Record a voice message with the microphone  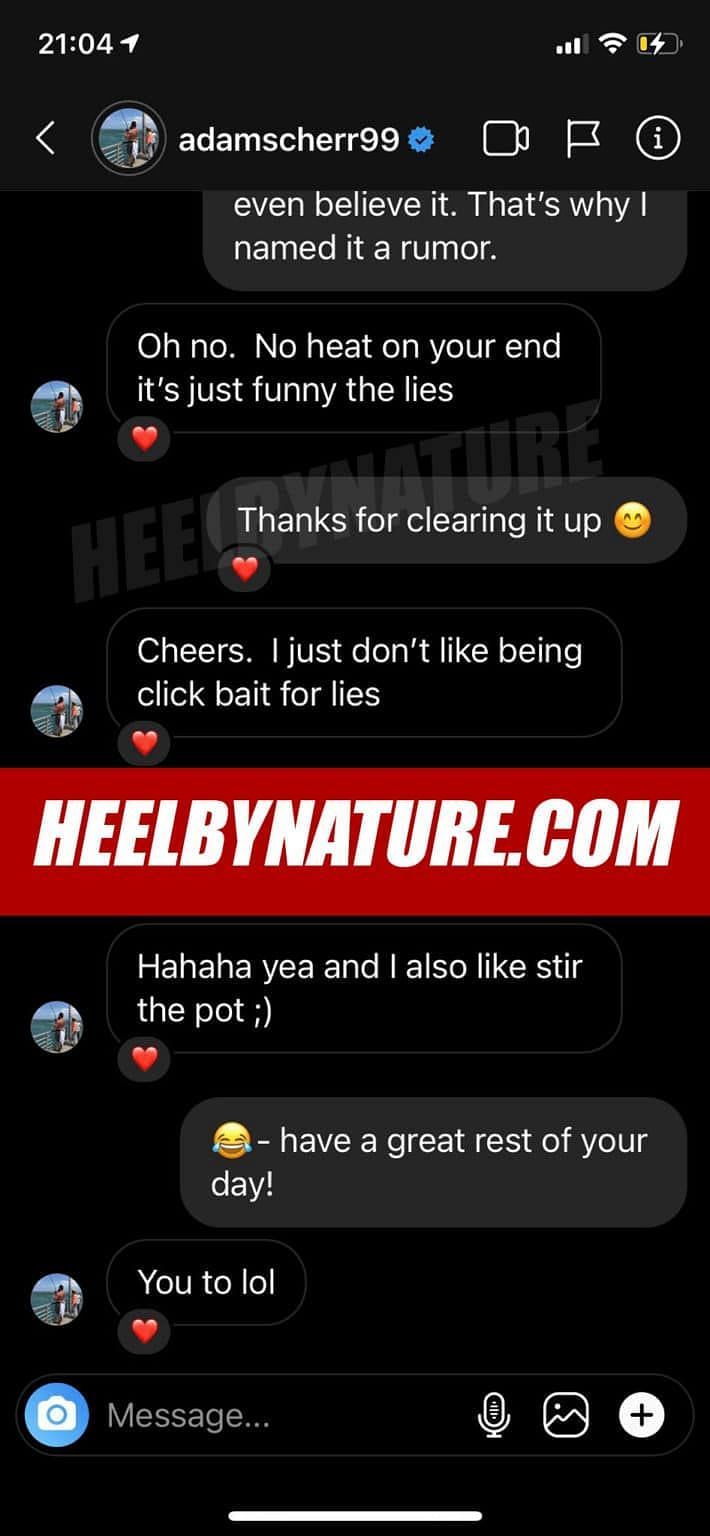[x=494, y=1415]
